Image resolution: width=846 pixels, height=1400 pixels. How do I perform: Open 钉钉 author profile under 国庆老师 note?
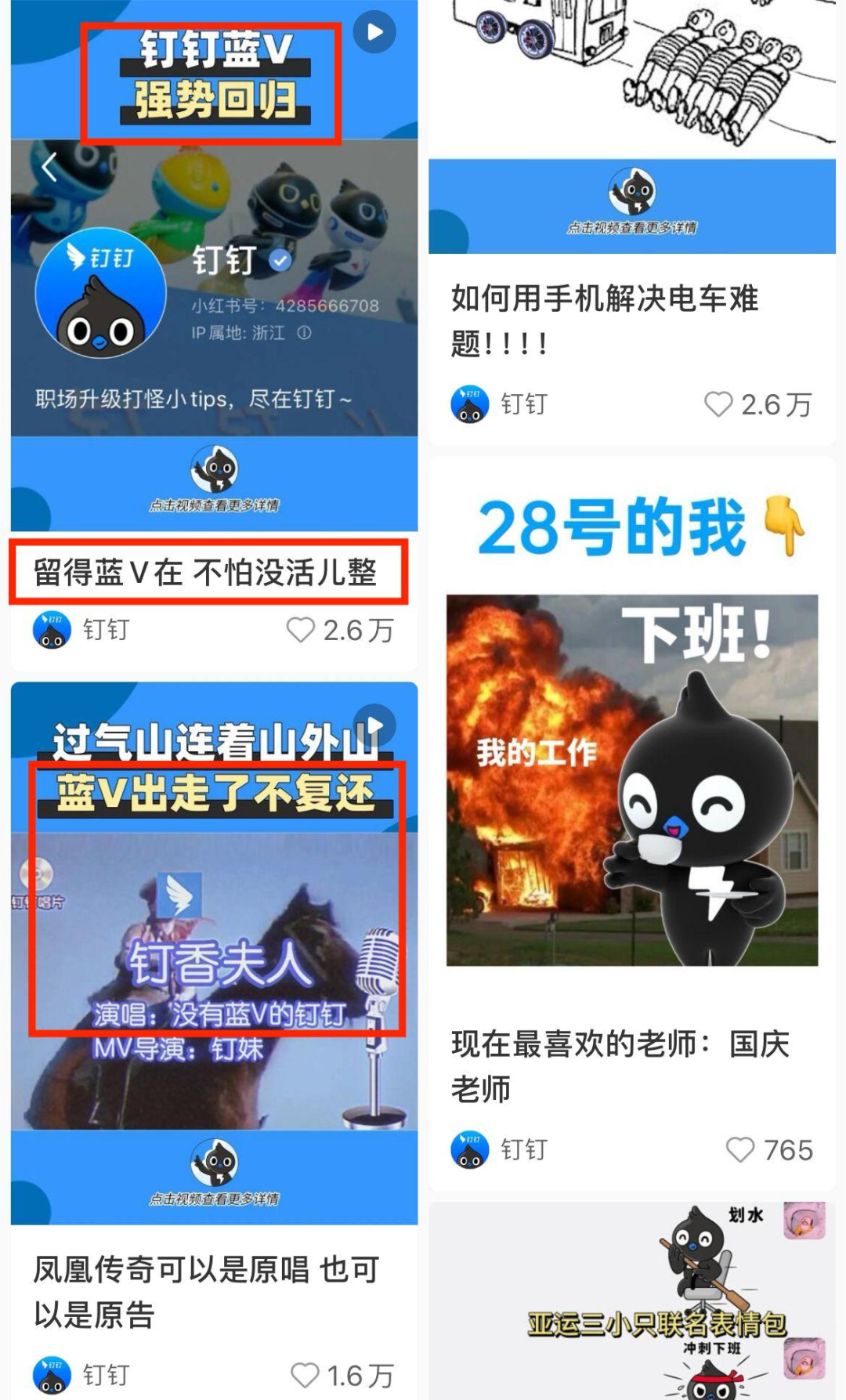coord(500,1150)
